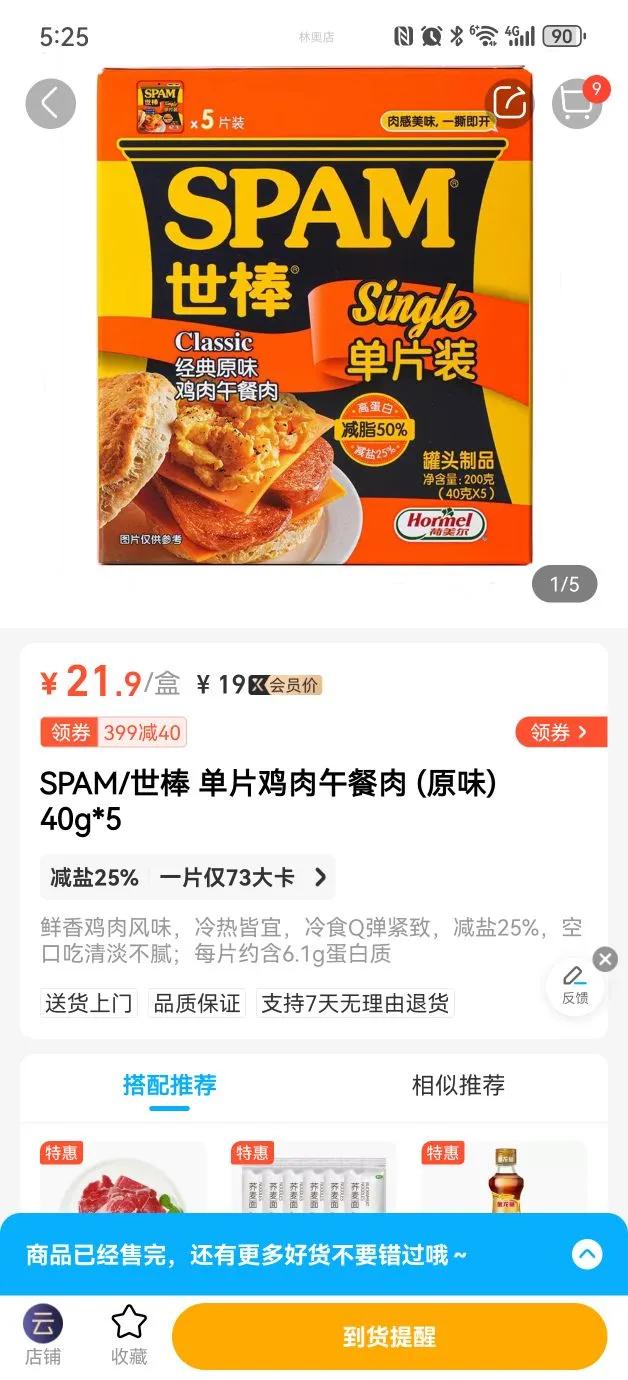628x1380 pixels.
Task: Set a 到货提醒 restock reminder
Action: pyautogui.click(x=389, y=1337)
